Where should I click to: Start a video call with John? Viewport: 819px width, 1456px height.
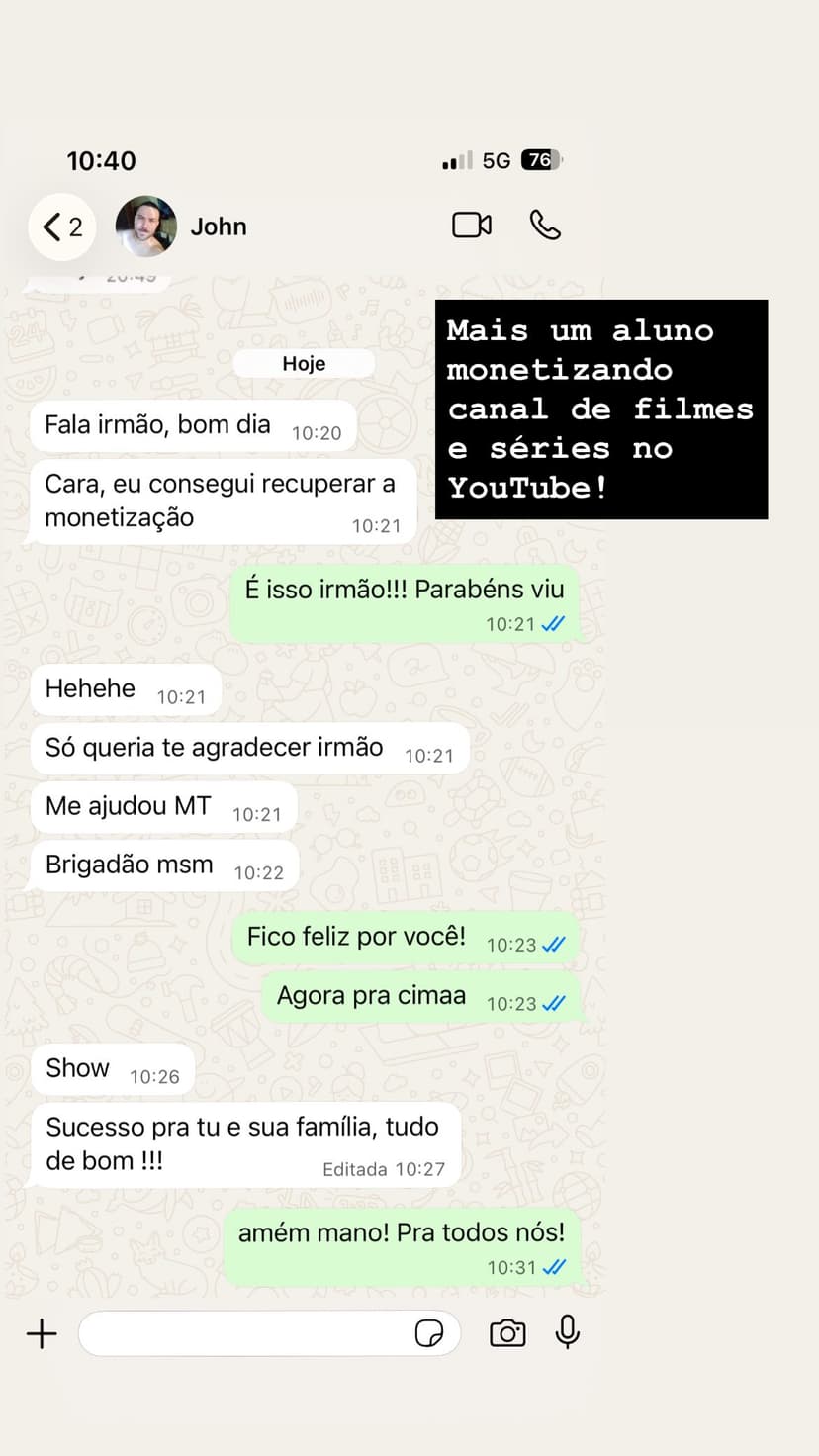click(472, 225)
